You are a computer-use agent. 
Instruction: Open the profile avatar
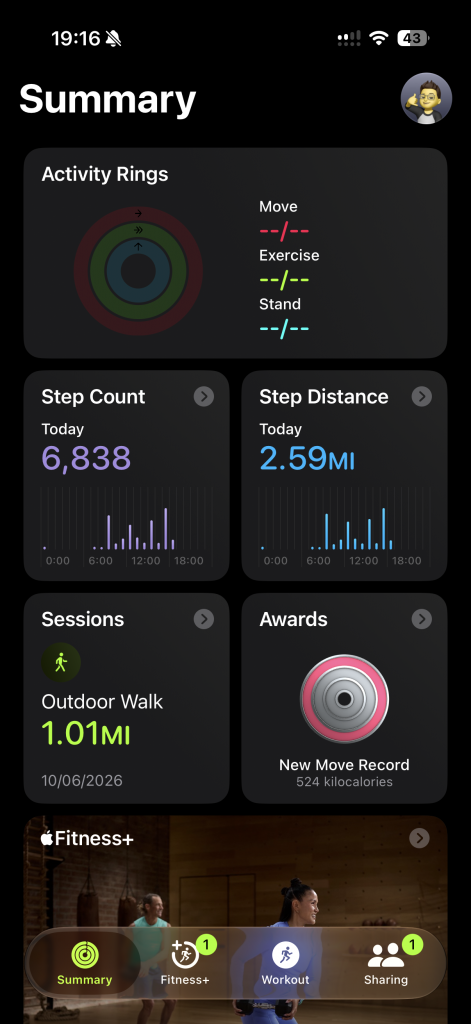[x=426, y=99]
